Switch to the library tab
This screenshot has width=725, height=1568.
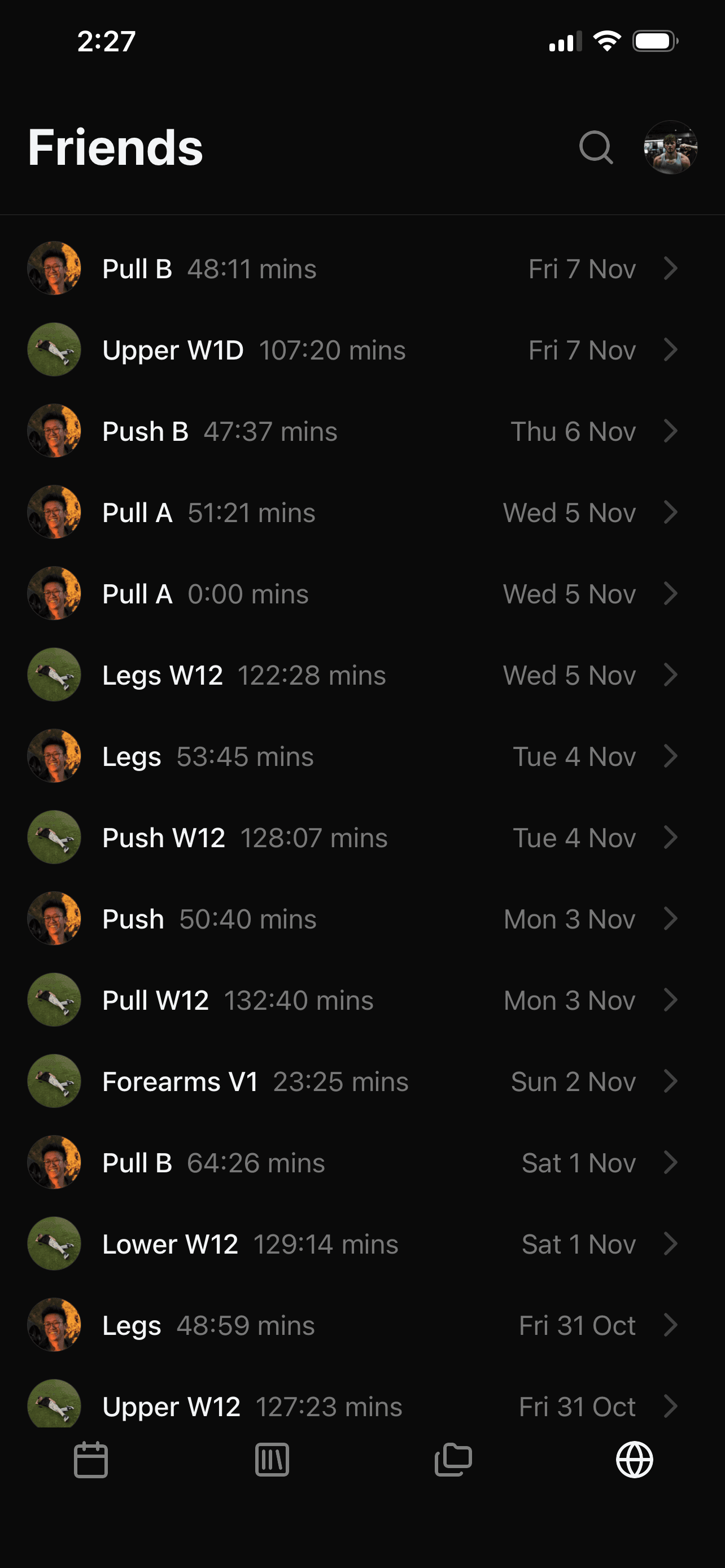272,1460
